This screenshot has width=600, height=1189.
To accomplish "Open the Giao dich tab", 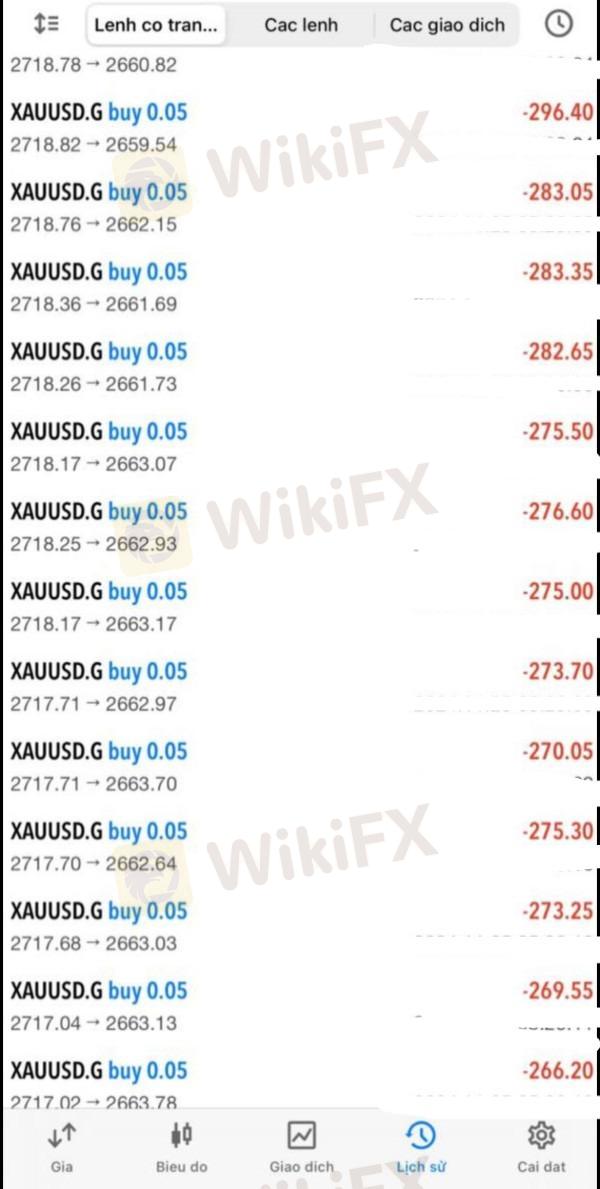I will coord(301,1147).
